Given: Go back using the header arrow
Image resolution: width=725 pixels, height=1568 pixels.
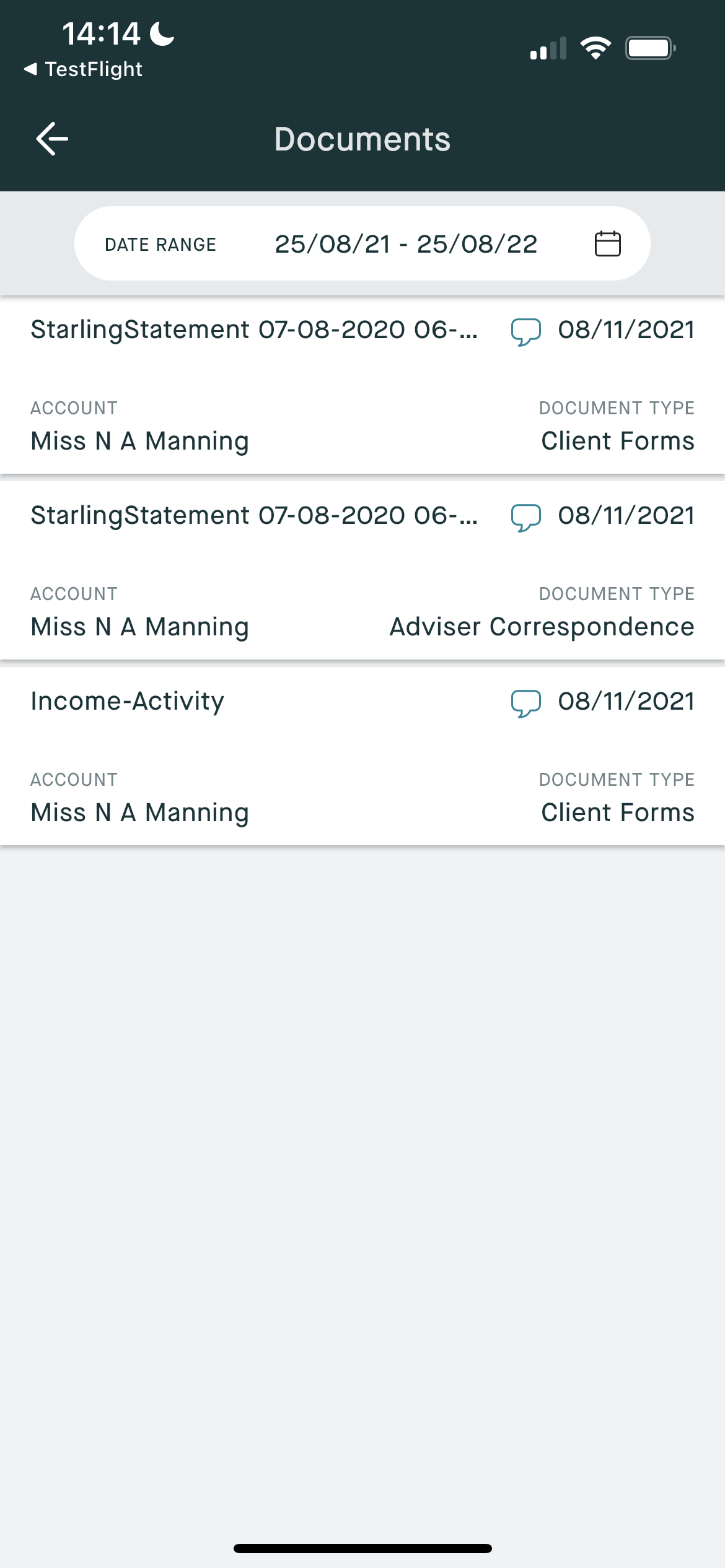Looking at the screenshot, I should point(52,139).
